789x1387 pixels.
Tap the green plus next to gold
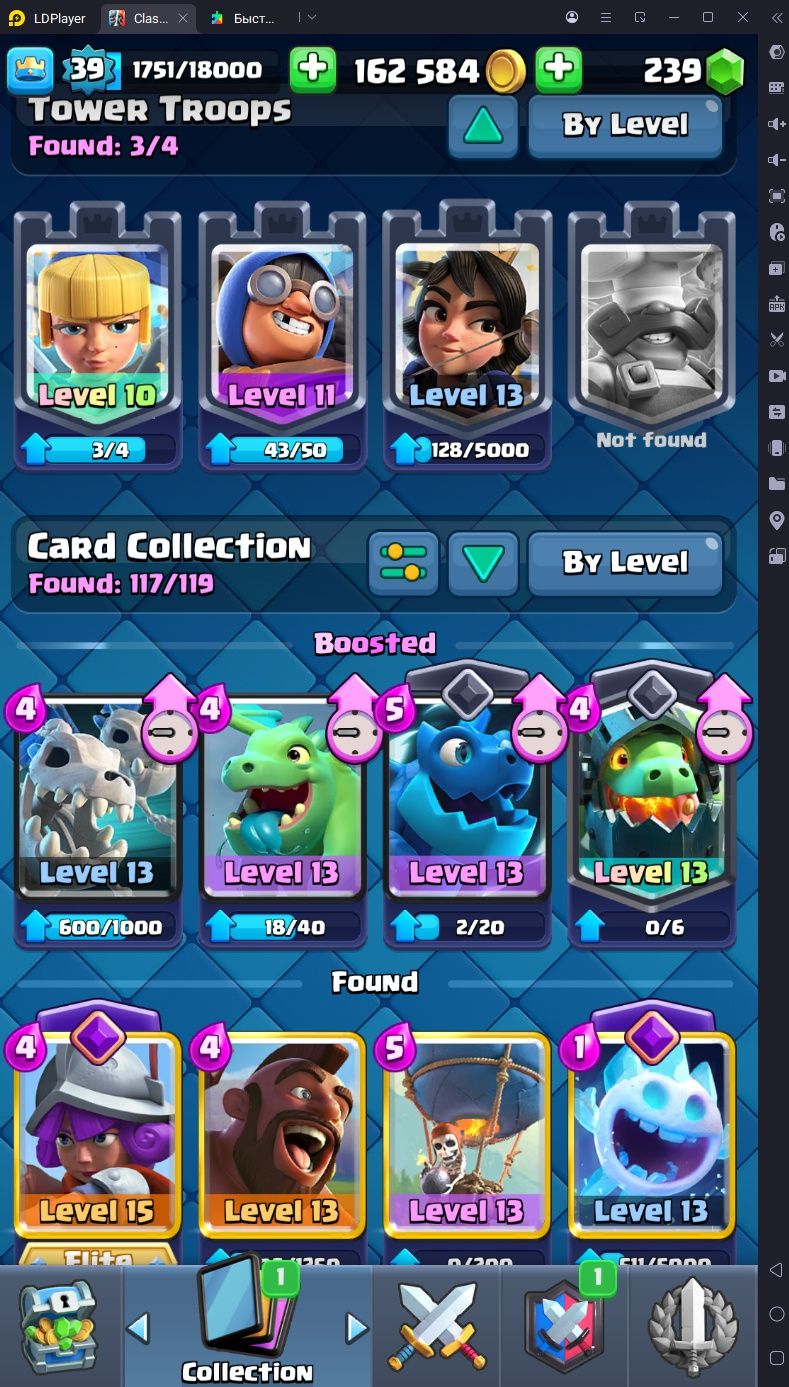point(313,69)
